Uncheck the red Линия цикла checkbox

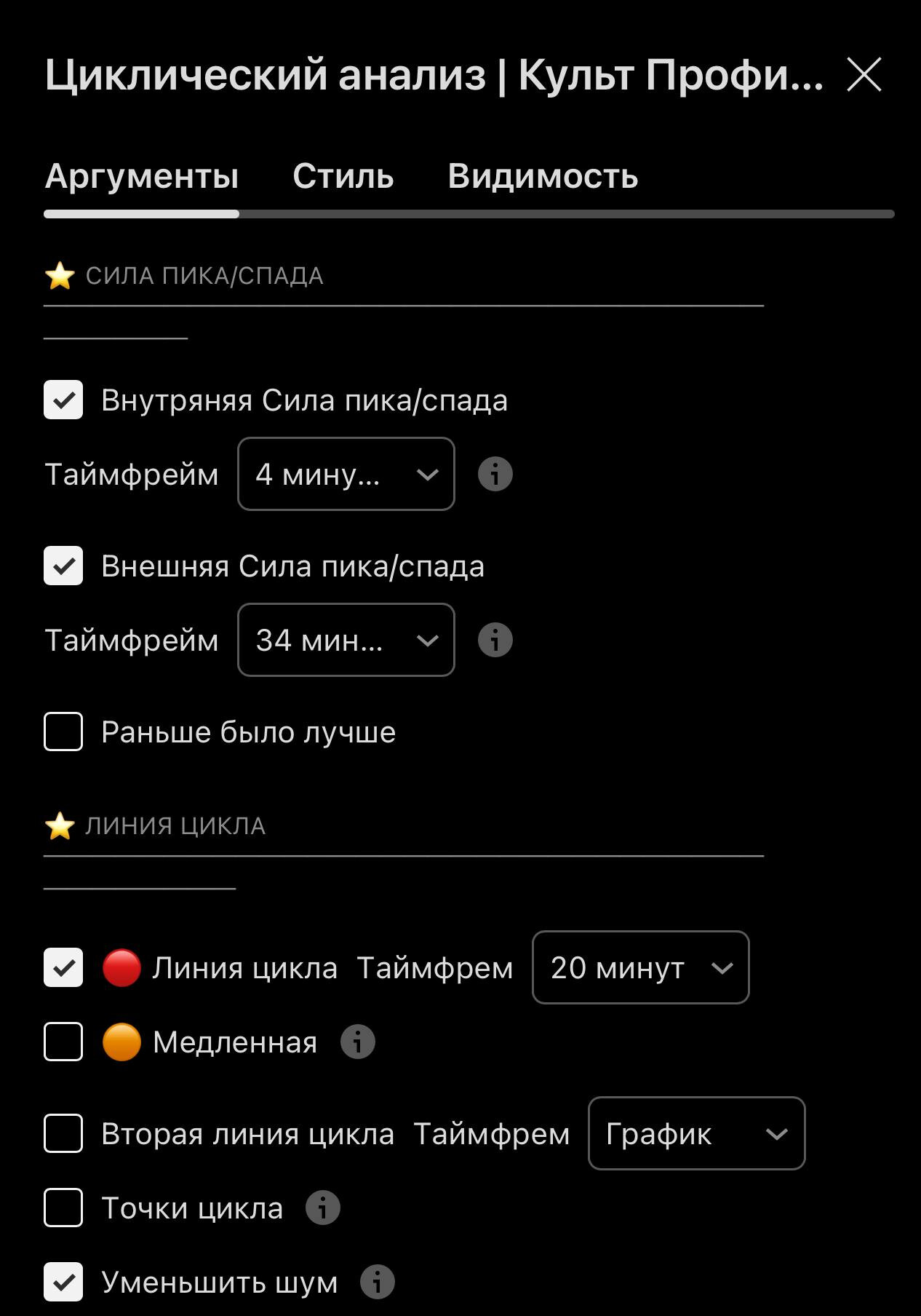pyautogui.click(x=63, y=968)
